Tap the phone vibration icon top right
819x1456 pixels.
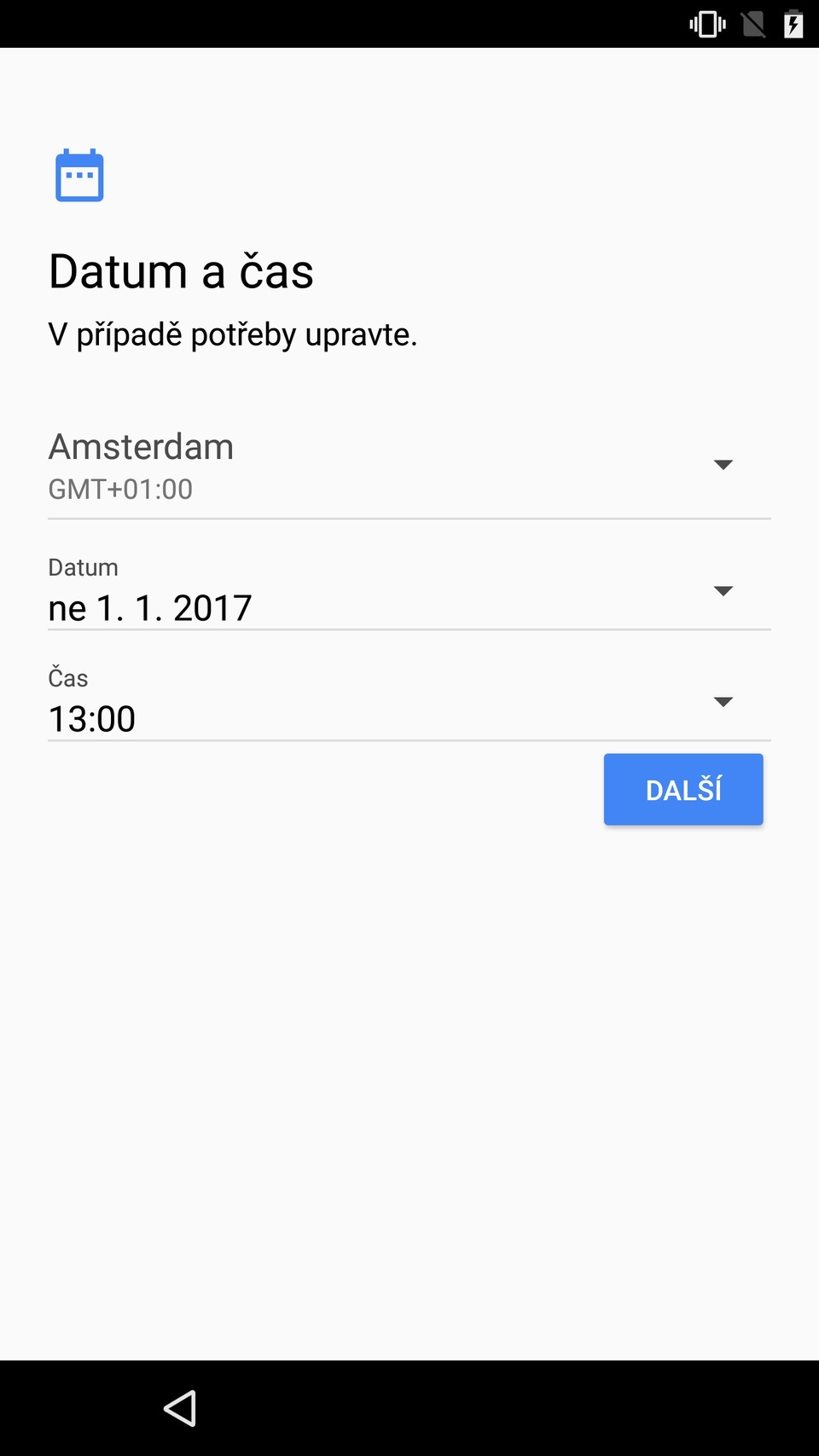[706, 25]
